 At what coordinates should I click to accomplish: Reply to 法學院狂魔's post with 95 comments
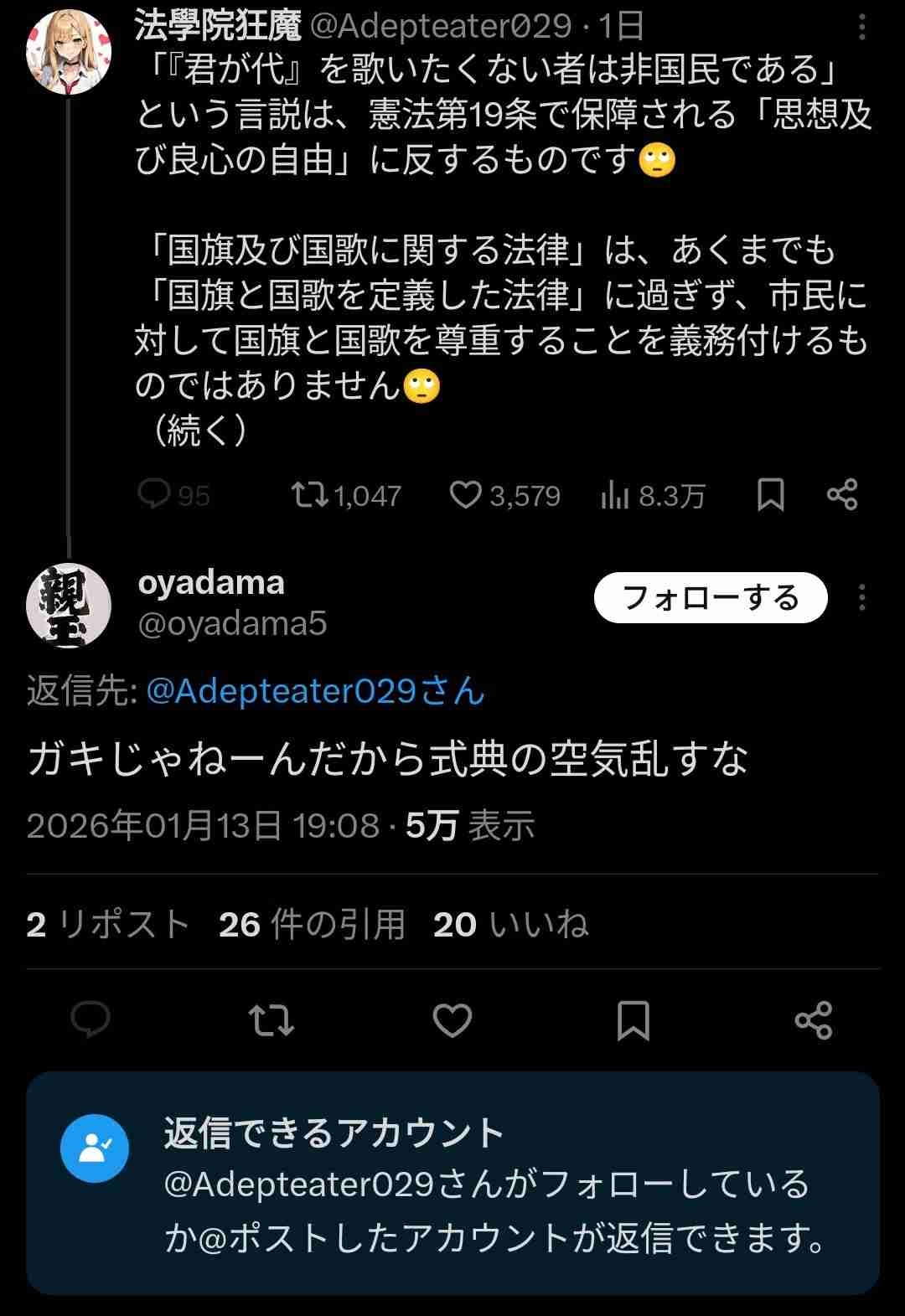(155, 495)
